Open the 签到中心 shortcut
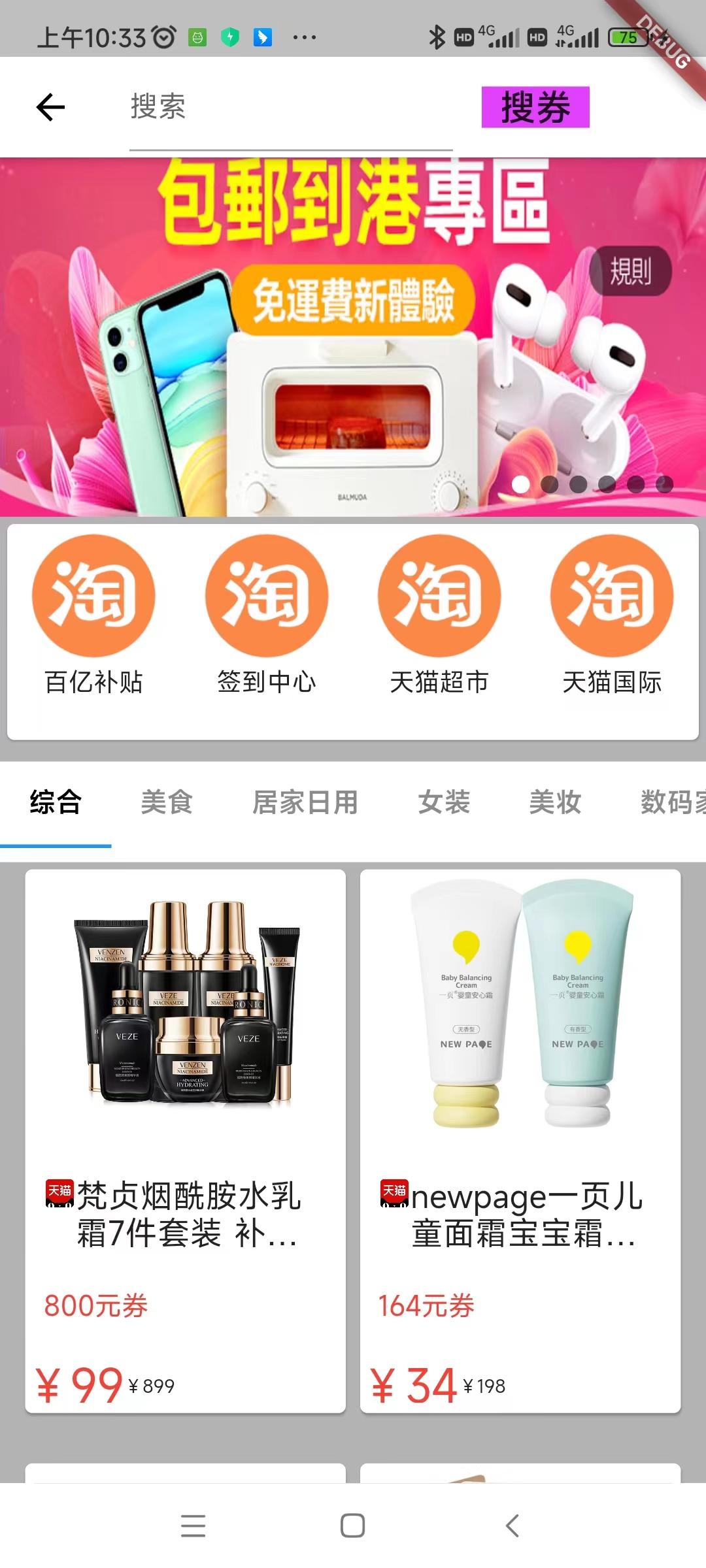 pyautogui.click(x=266, y=614)
